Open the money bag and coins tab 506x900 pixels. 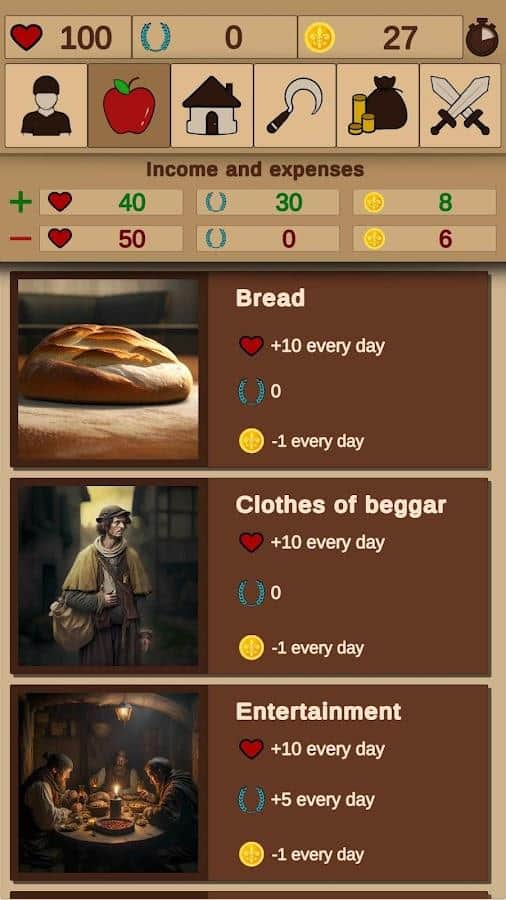tap(377, 106)
